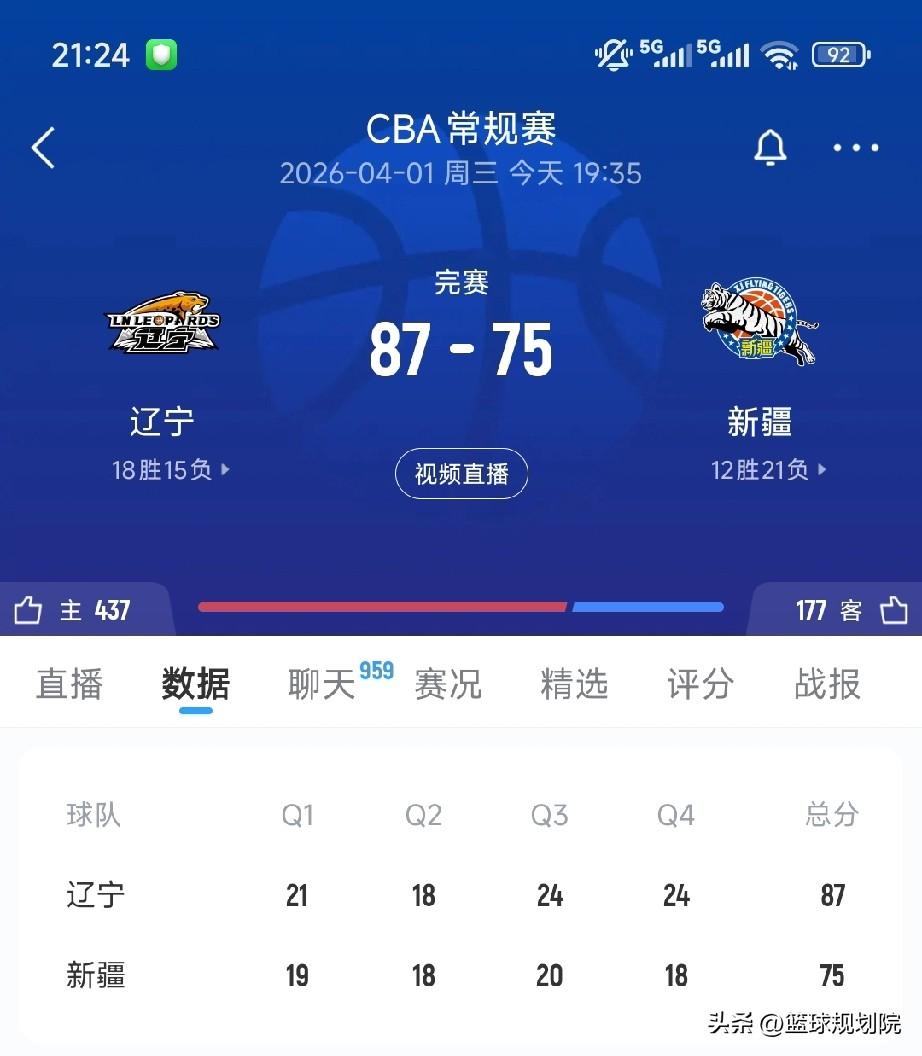Open the three-dot more options menu
Image resolution: width=922 pixels, height=1056 pixels.
click(855, 148)
